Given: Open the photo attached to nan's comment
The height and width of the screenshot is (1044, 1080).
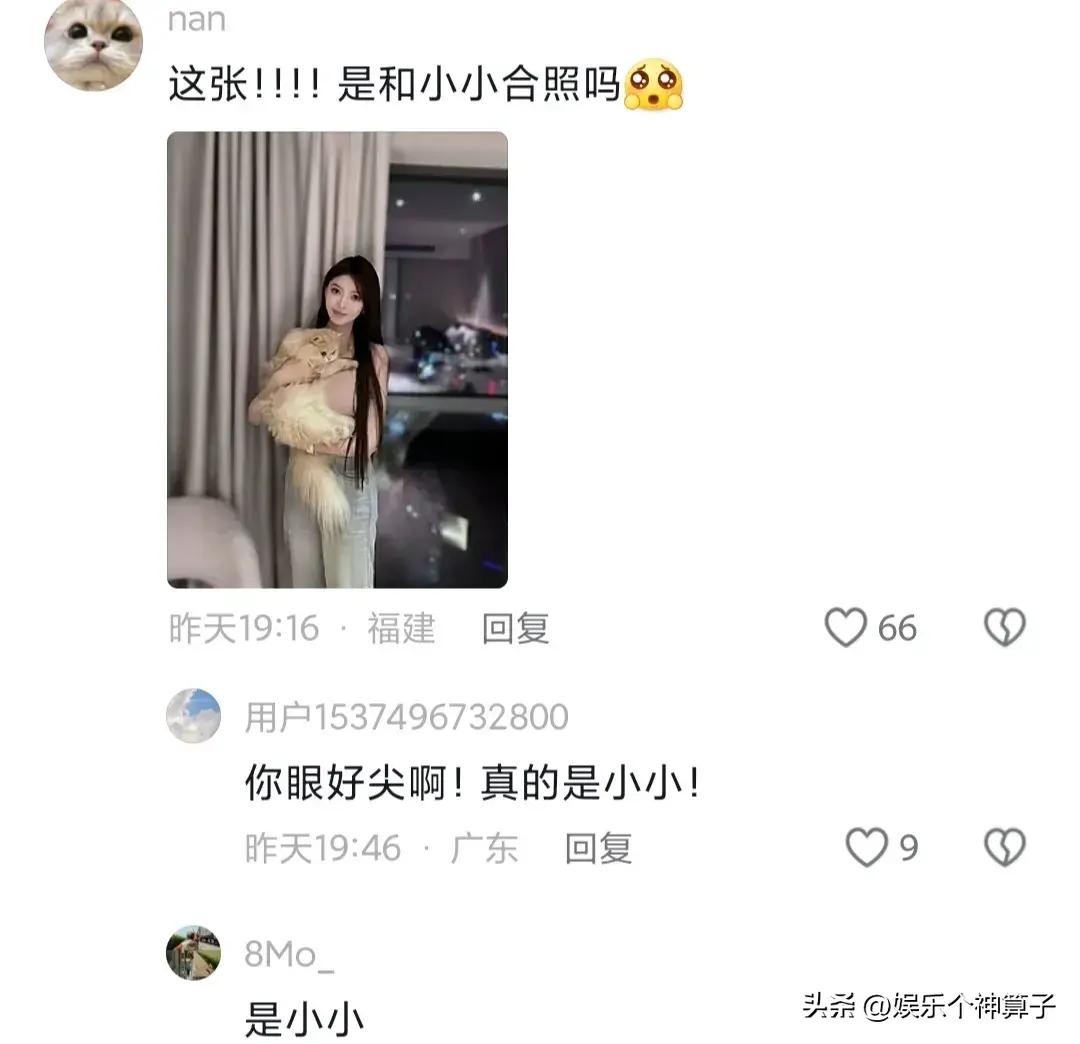Looking at the screenshot, I should (x=337, y=360).
